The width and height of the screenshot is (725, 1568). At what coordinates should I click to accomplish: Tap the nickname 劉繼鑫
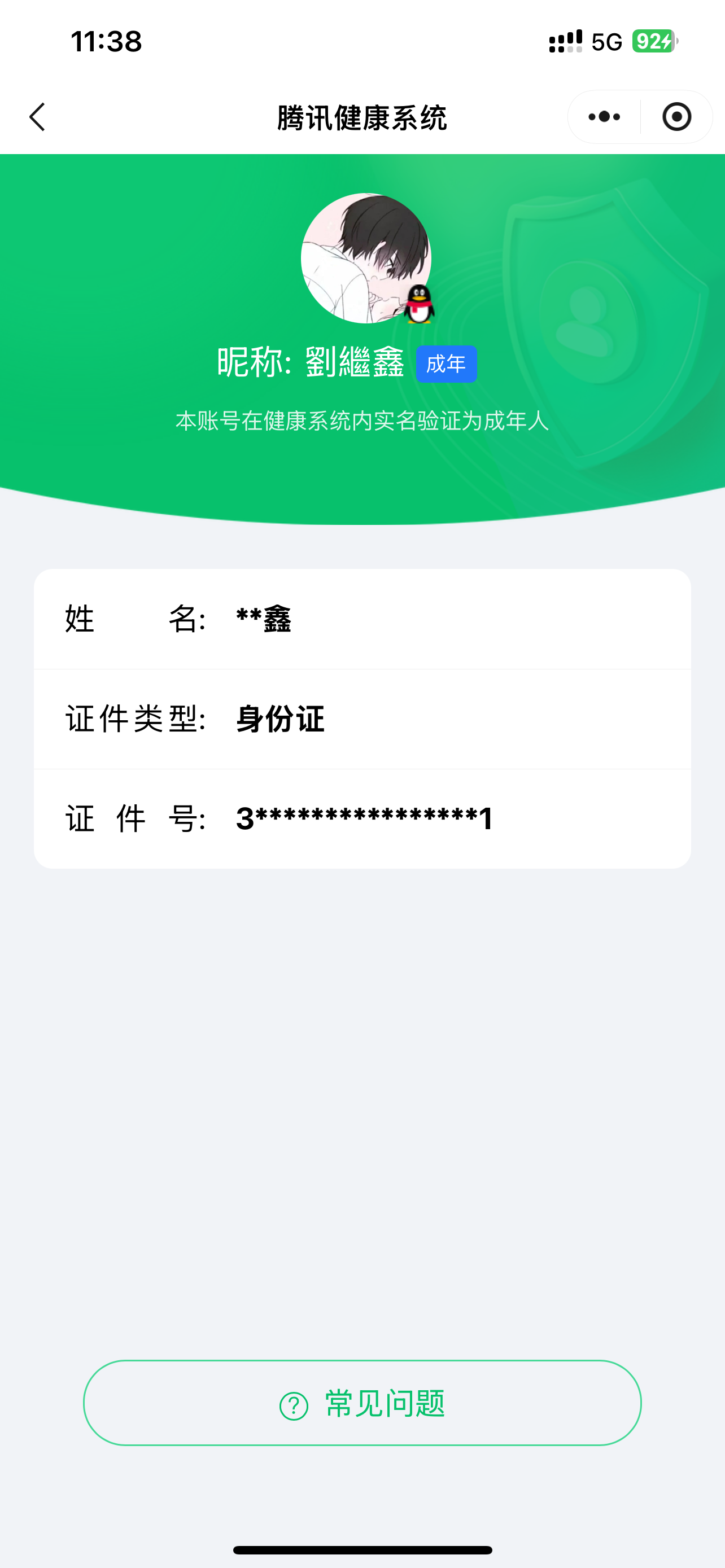(355, 362)
